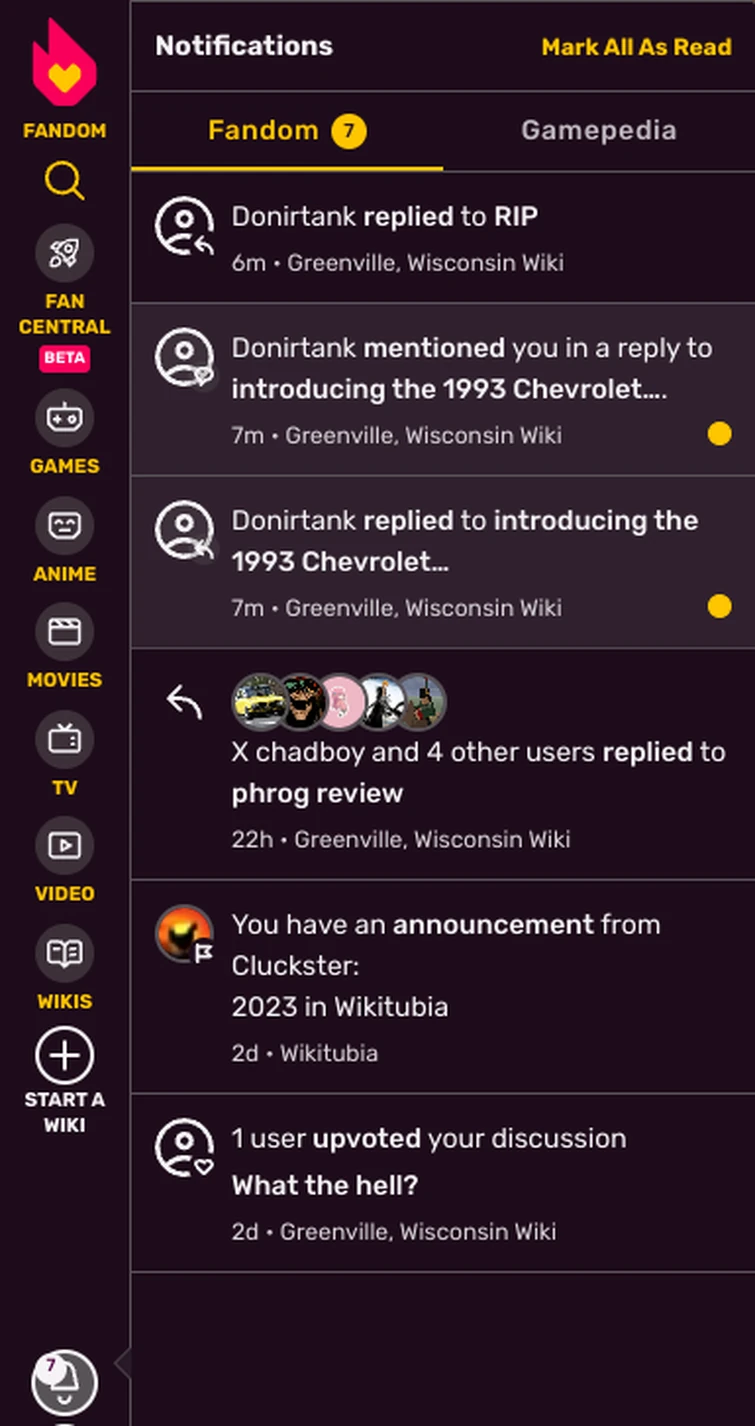Image resolution: width=755 pixels, height=1426 pixels.
Task: Switch to the Gamepedia tab
Action: tap(598, 131)
